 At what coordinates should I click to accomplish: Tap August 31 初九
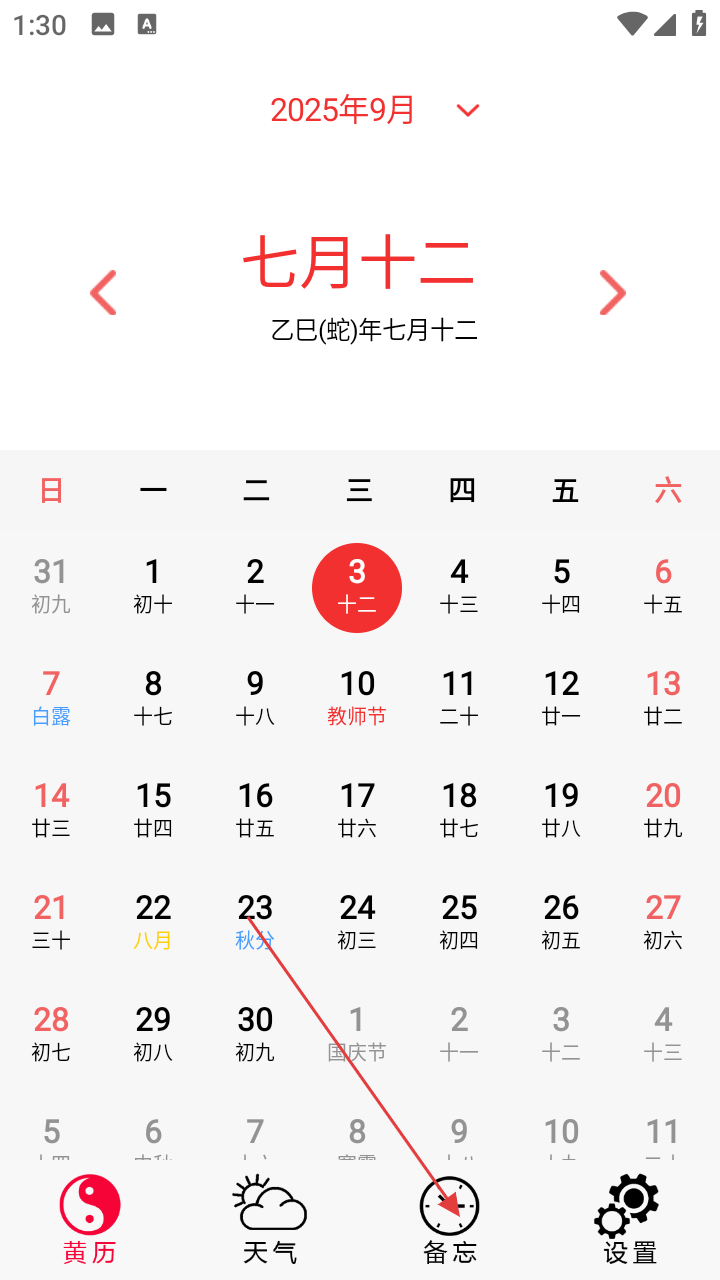click(51, 585)
